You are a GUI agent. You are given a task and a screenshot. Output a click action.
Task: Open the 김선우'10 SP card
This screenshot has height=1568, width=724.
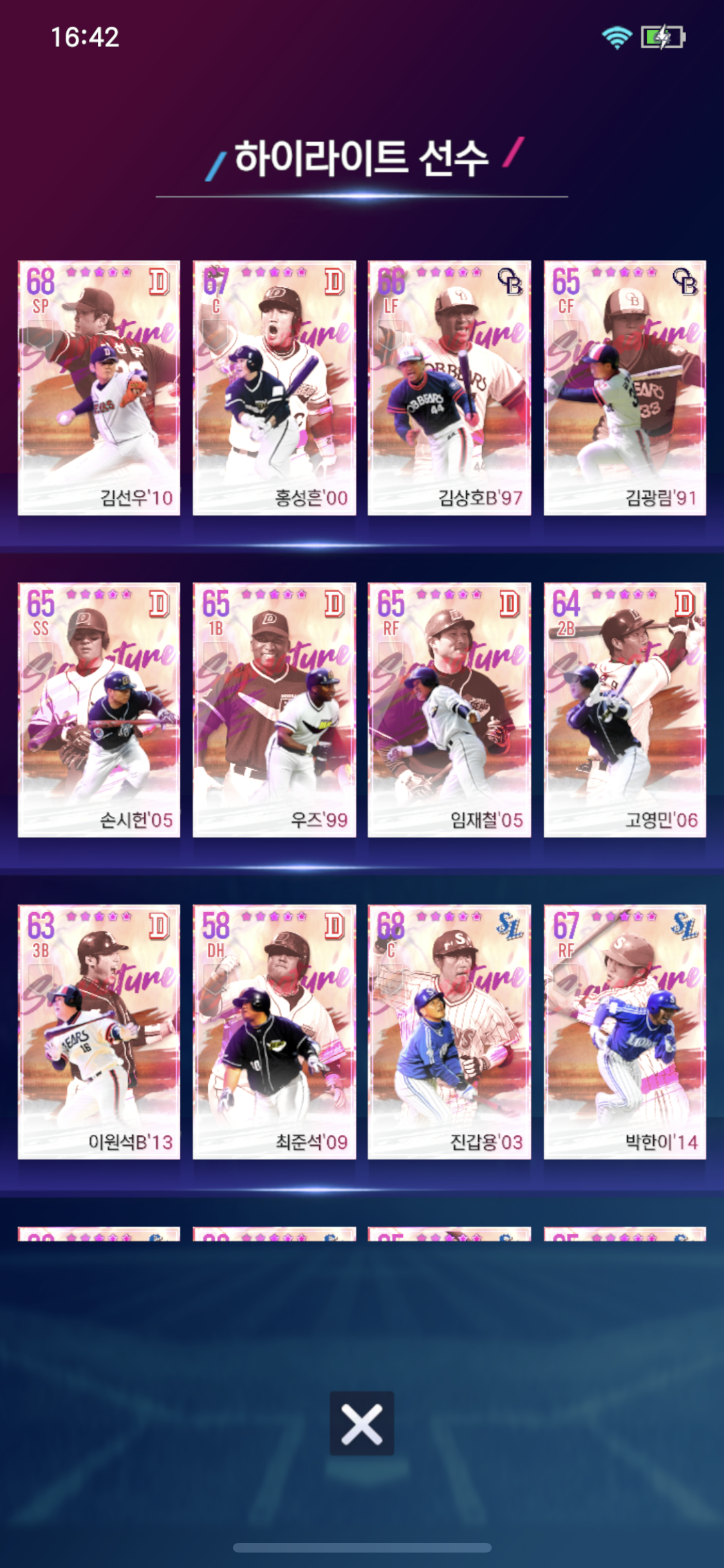[x=99, y=387]
